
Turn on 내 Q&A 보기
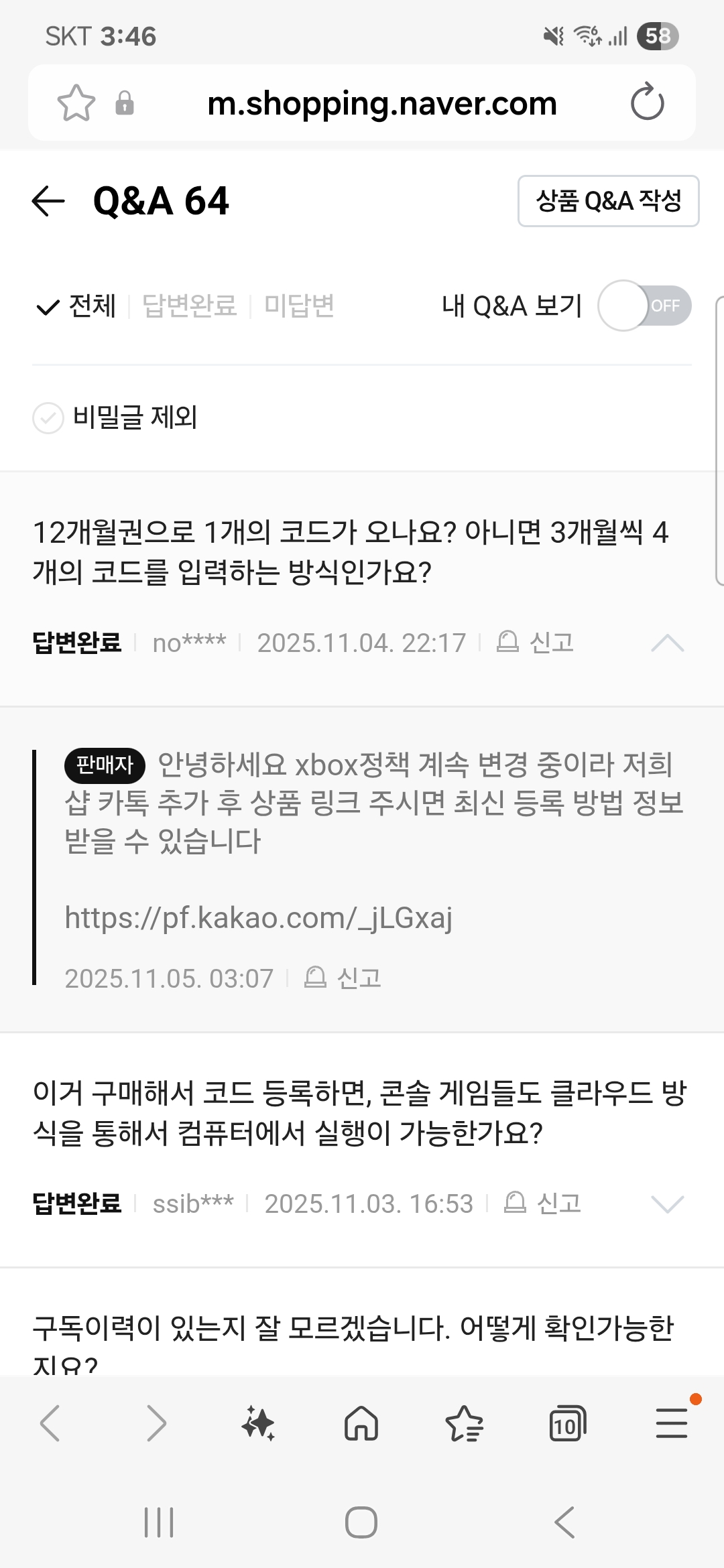pyautogui.click(x=644, y=306)
